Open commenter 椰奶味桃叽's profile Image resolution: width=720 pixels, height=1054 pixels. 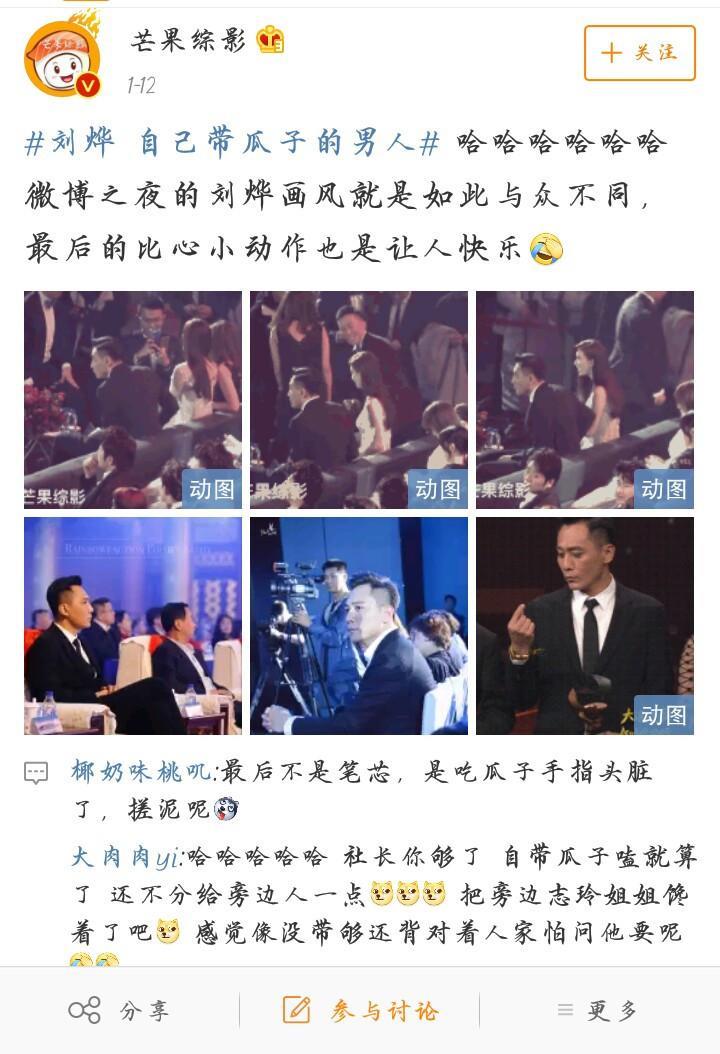click(x=141, y=772)
